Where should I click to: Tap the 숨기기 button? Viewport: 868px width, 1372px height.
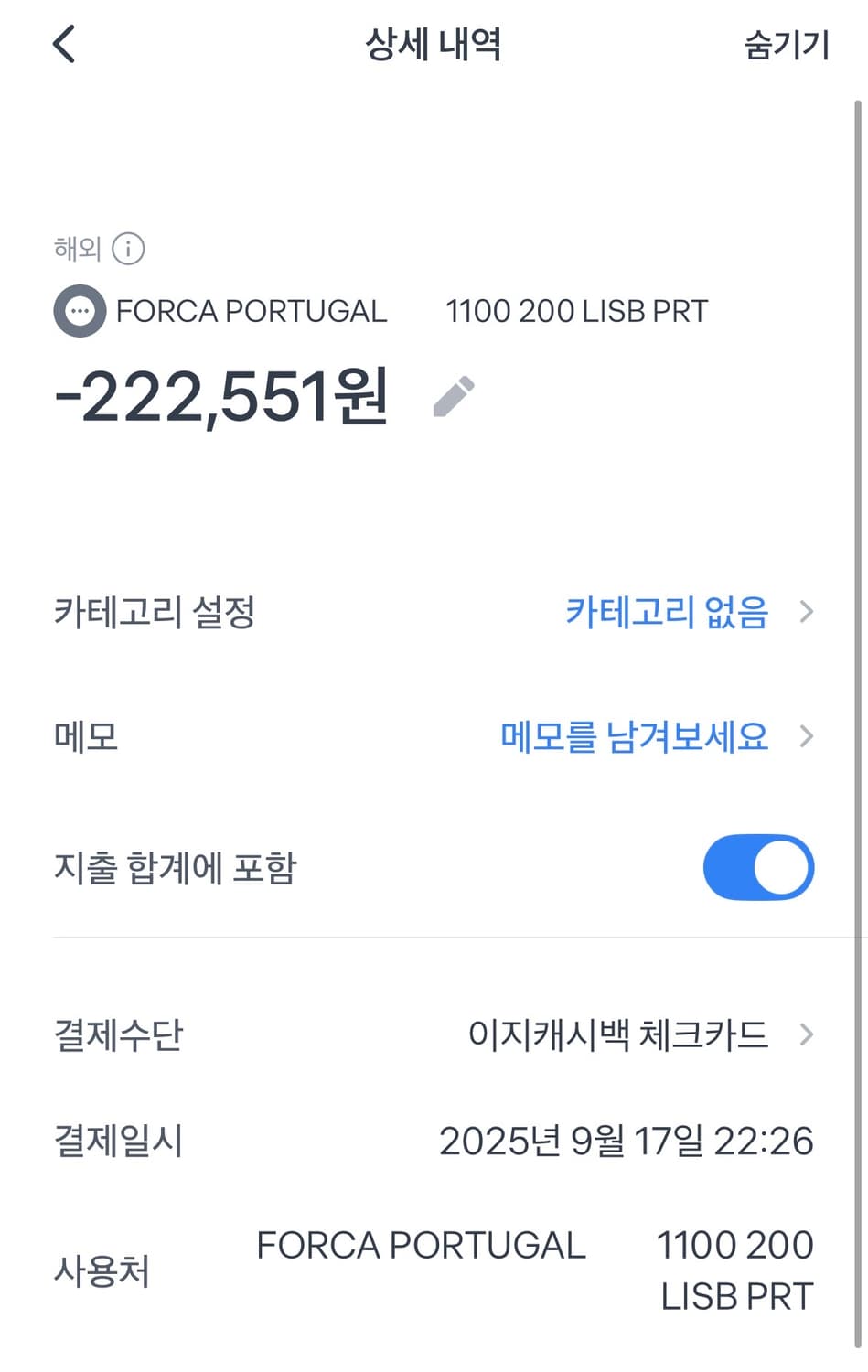(788, 46)
